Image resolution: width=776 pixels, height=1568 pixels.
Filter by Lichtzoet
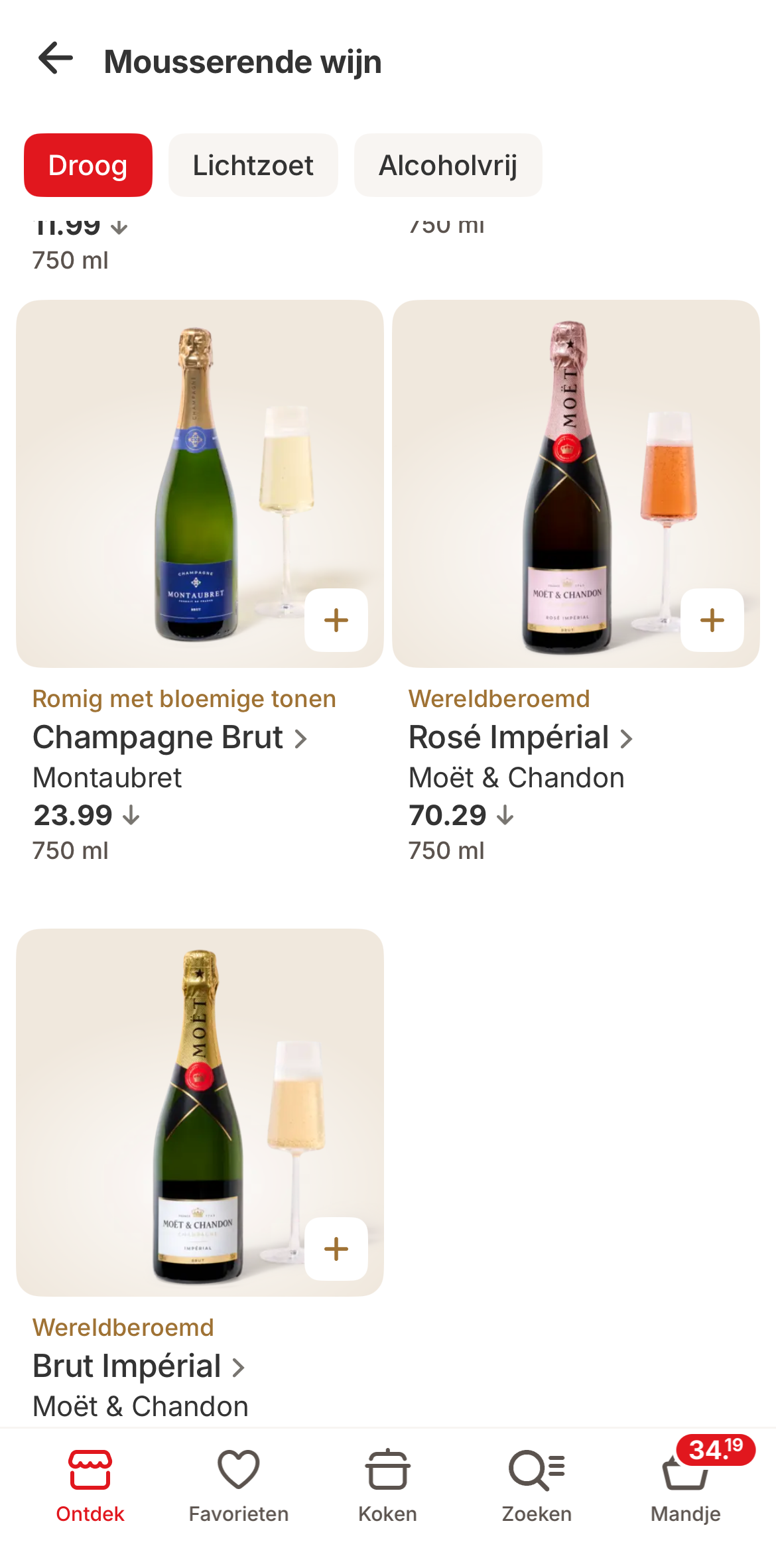(x=253, y=165)
